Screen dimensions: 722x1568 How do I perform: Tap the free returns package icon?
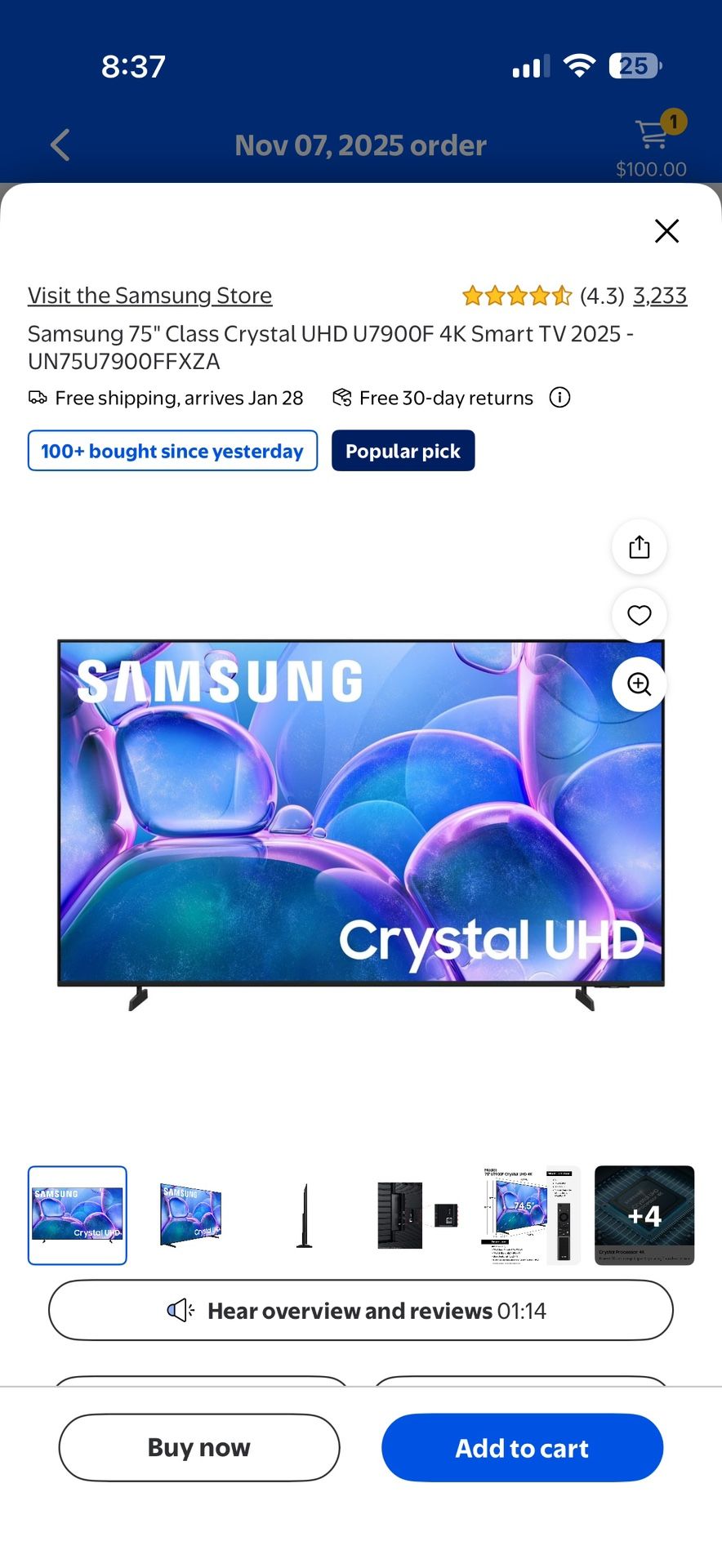point(341,398)
